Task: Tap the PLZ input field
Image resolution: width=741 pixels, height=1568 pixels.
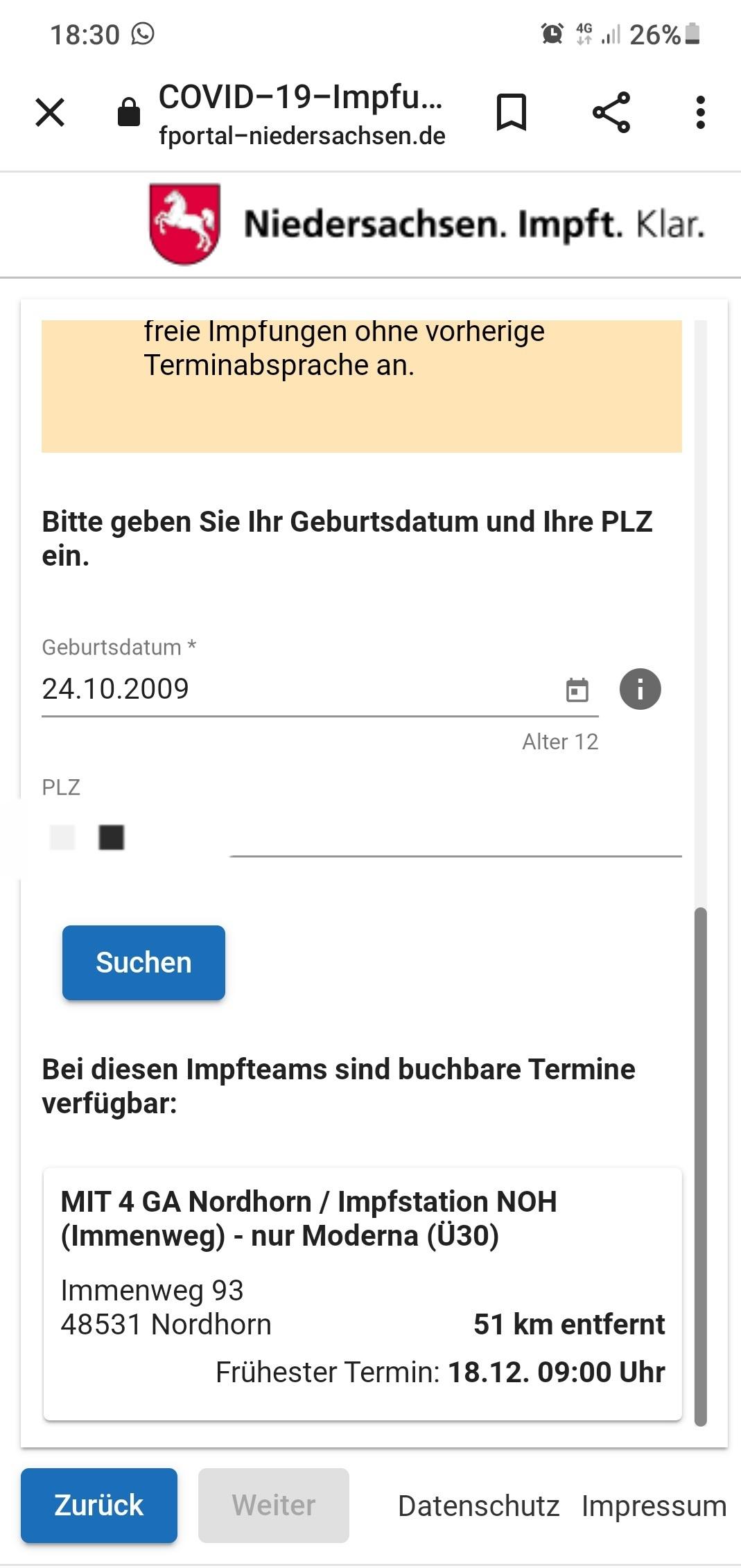Action: (x=361, y=837)
